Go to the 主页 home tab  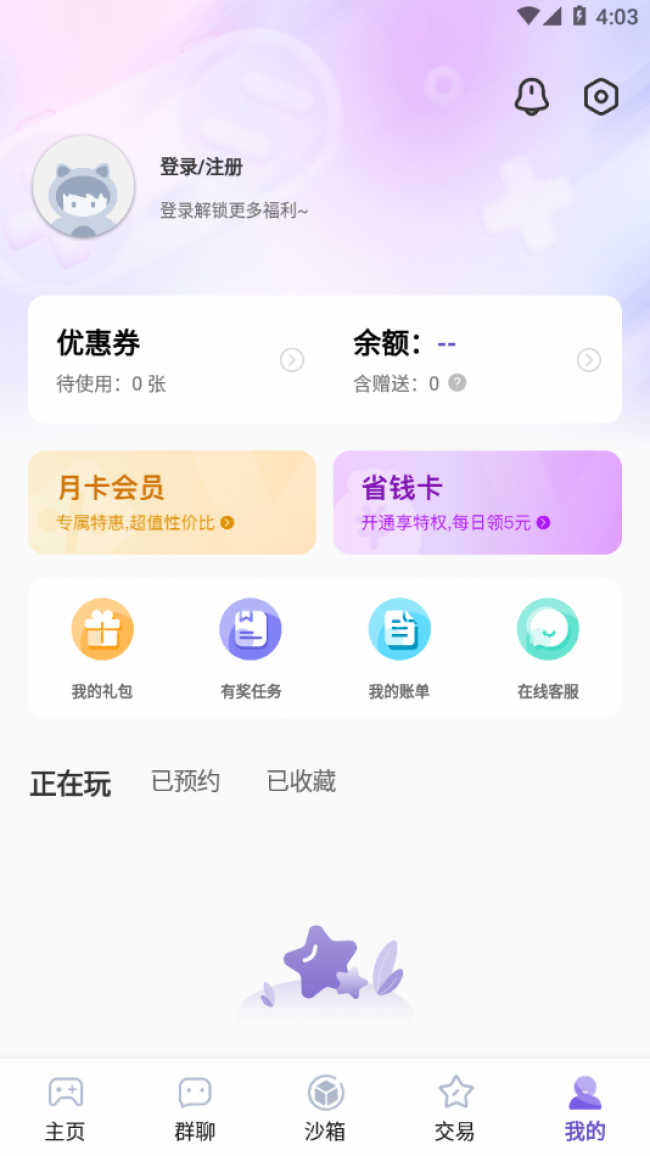[65, 1108]
